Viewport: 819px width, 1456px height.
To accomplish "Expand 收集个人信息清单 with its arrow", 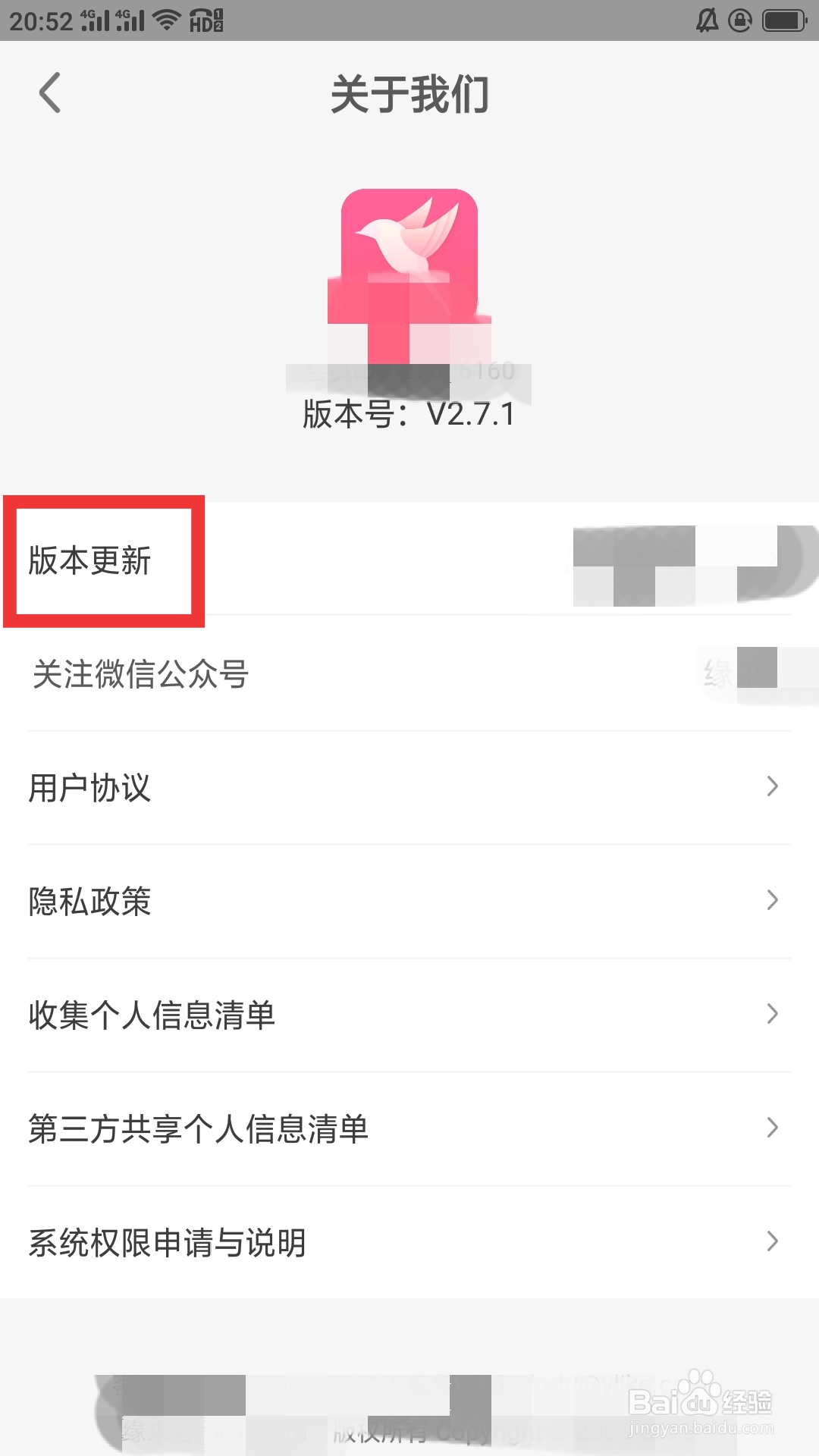I will [x=773, y=1014].
